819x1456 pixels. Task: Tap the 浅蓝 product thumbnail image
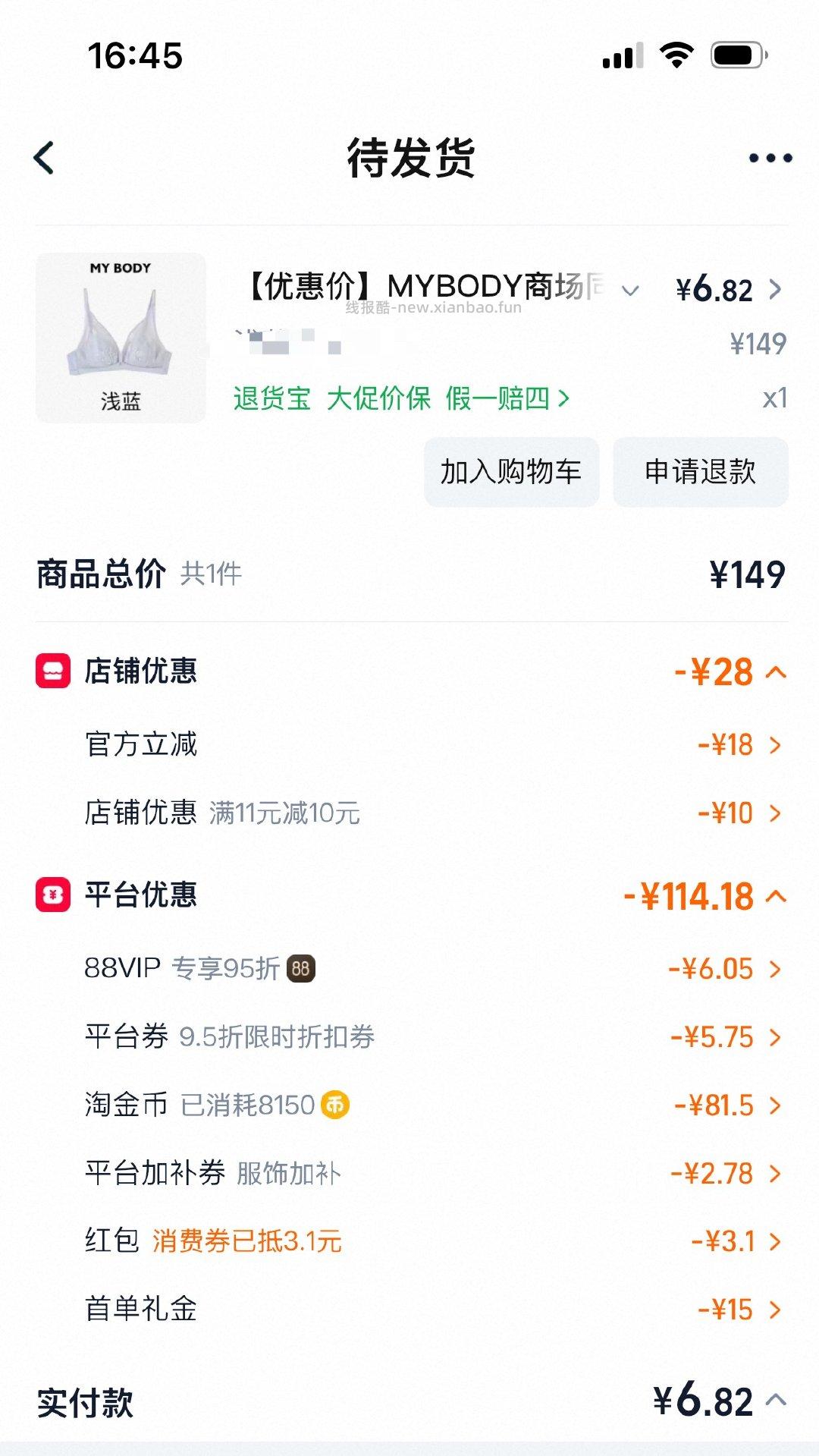tap(123, 335)
